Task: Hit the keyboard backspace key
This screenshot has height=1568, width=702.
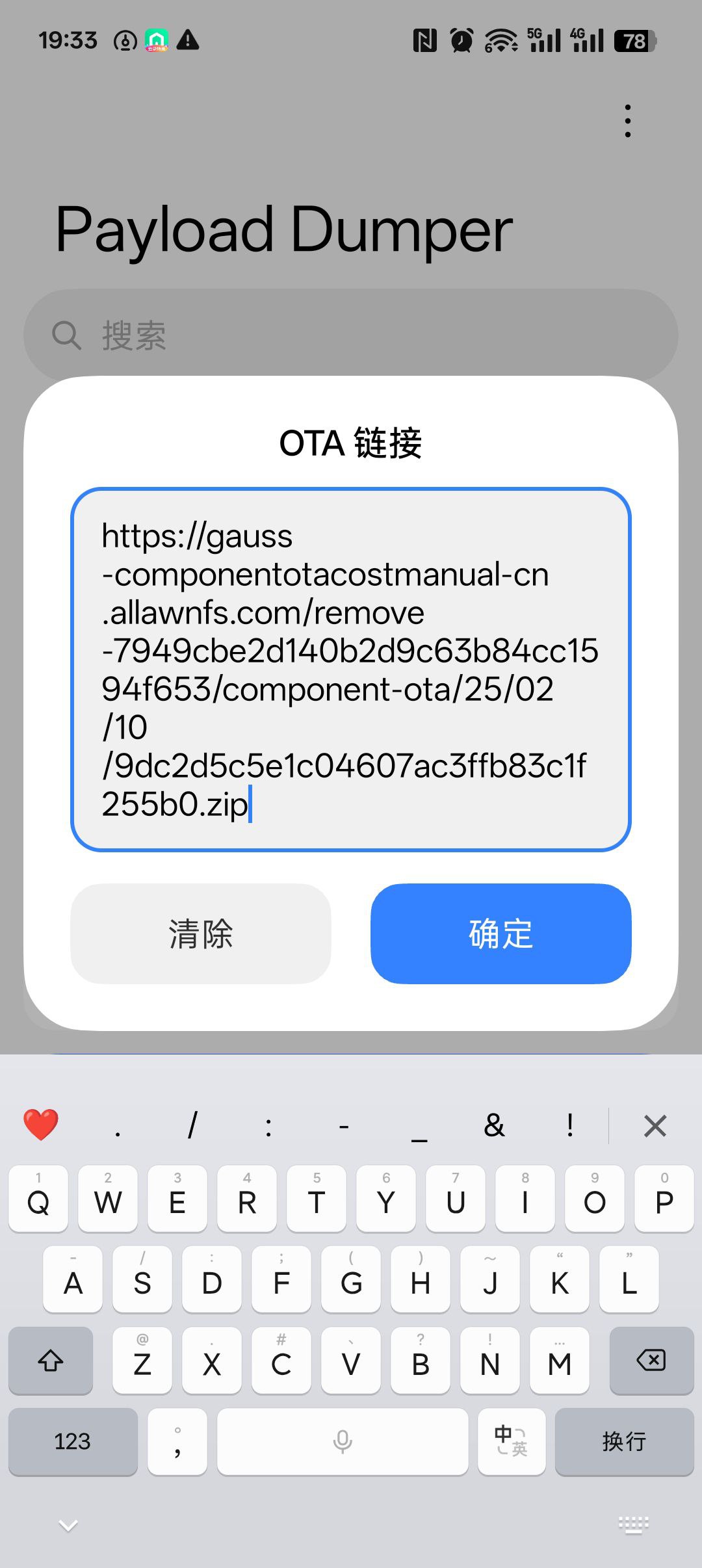Action: pyautogui.click(x=651, y=1360)
